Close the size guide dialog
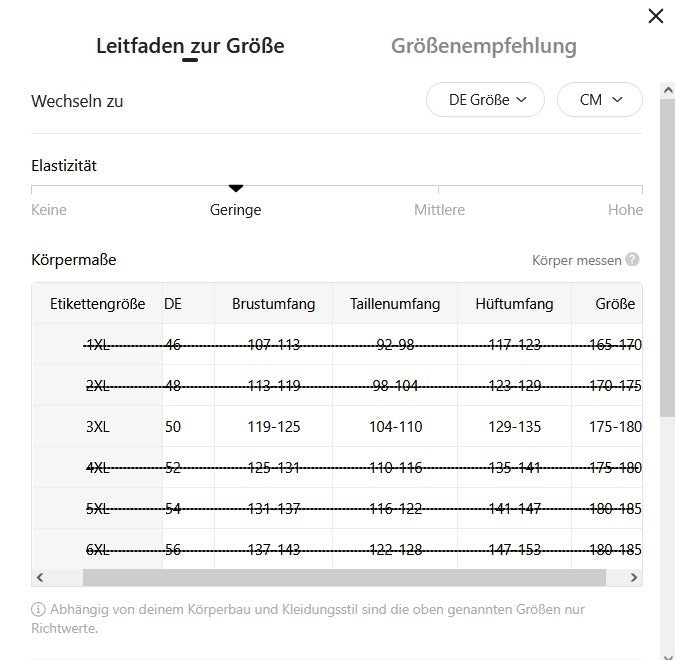Screen dimensions: 675x660 pos(655,16)
